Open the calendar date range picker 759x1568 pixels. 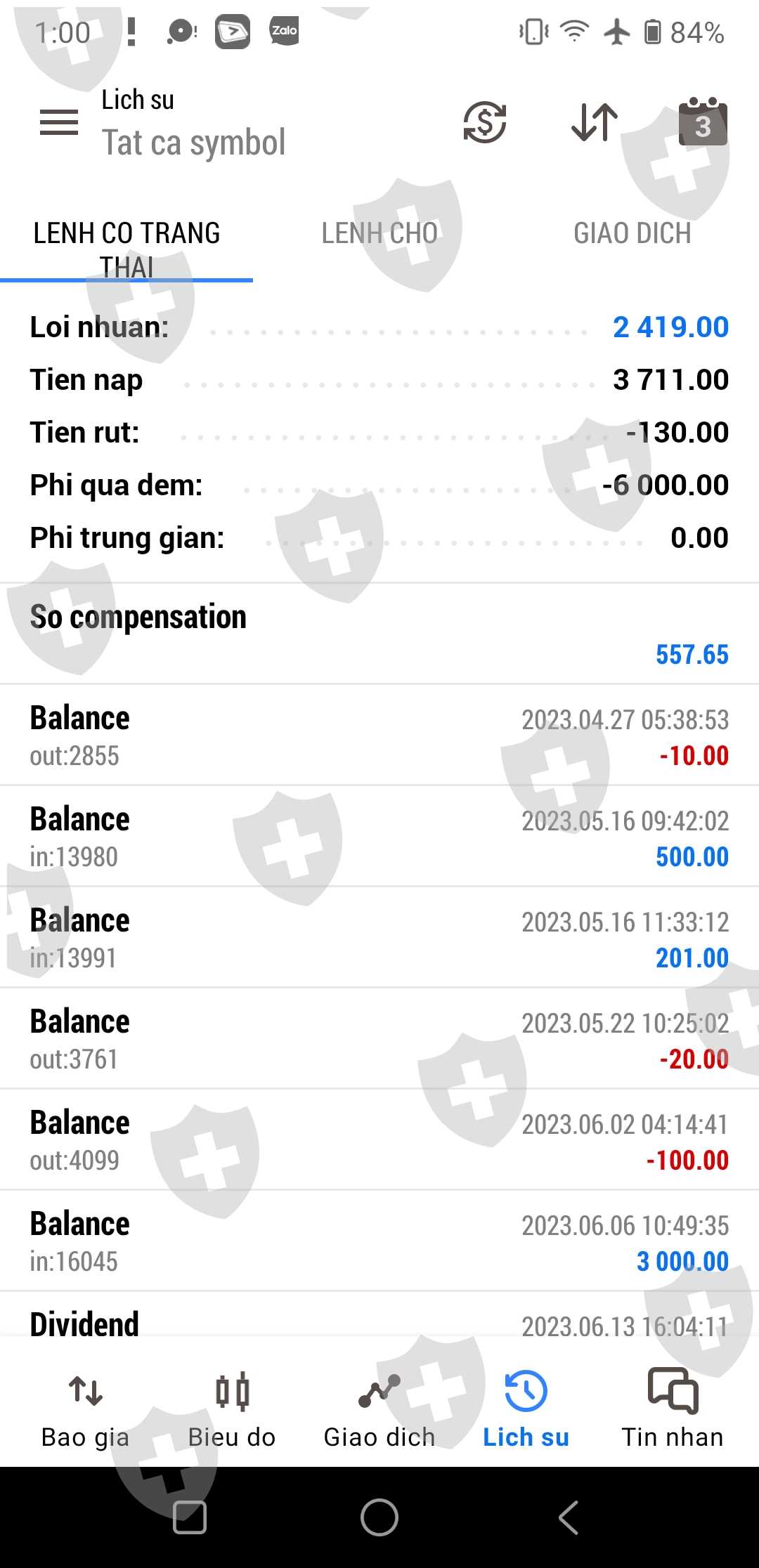tap(702, 122)
